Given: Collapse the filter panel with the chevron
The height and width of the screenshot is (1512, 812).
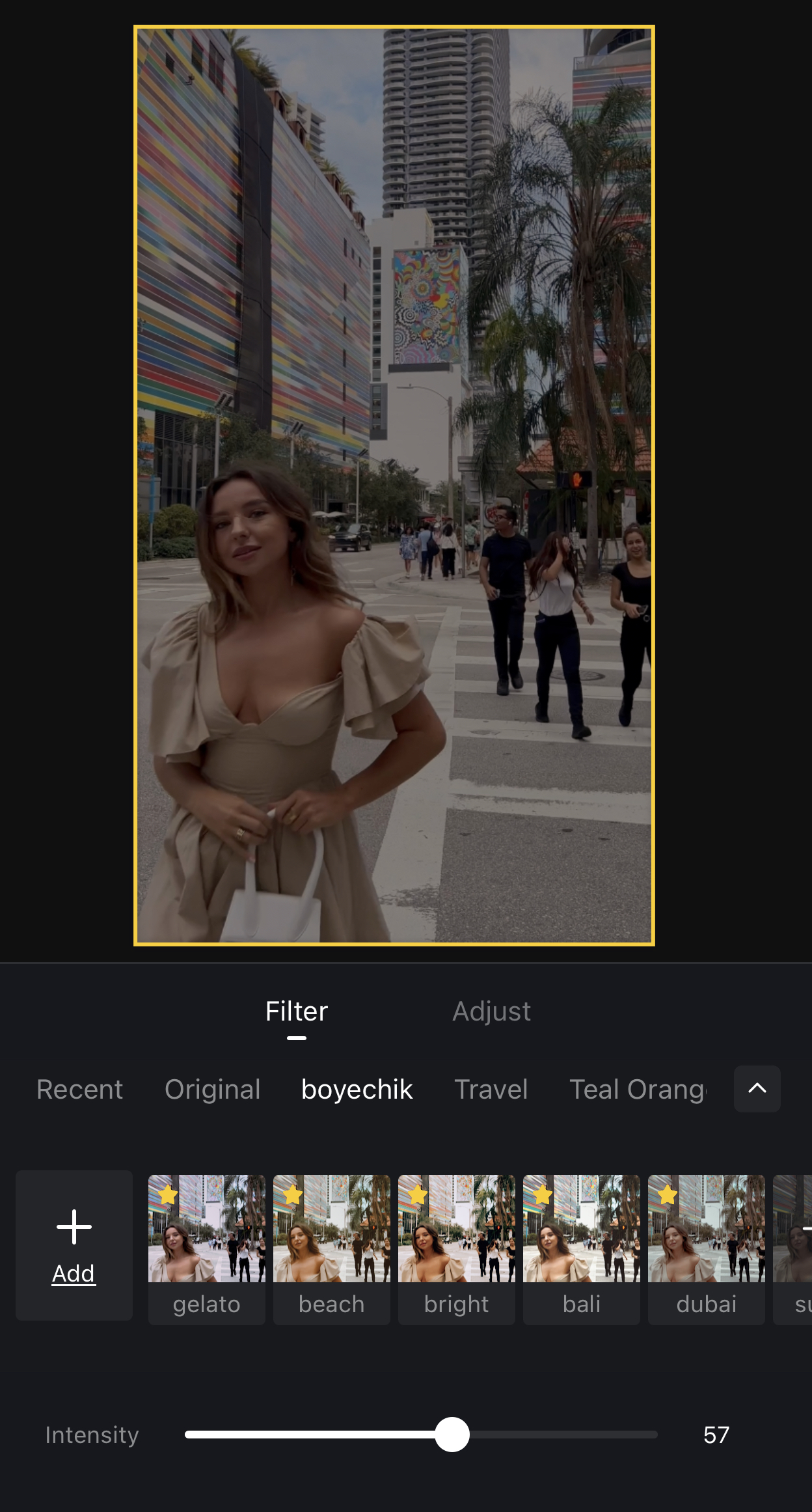Looking at the screenshot, I should [757, 1088].
